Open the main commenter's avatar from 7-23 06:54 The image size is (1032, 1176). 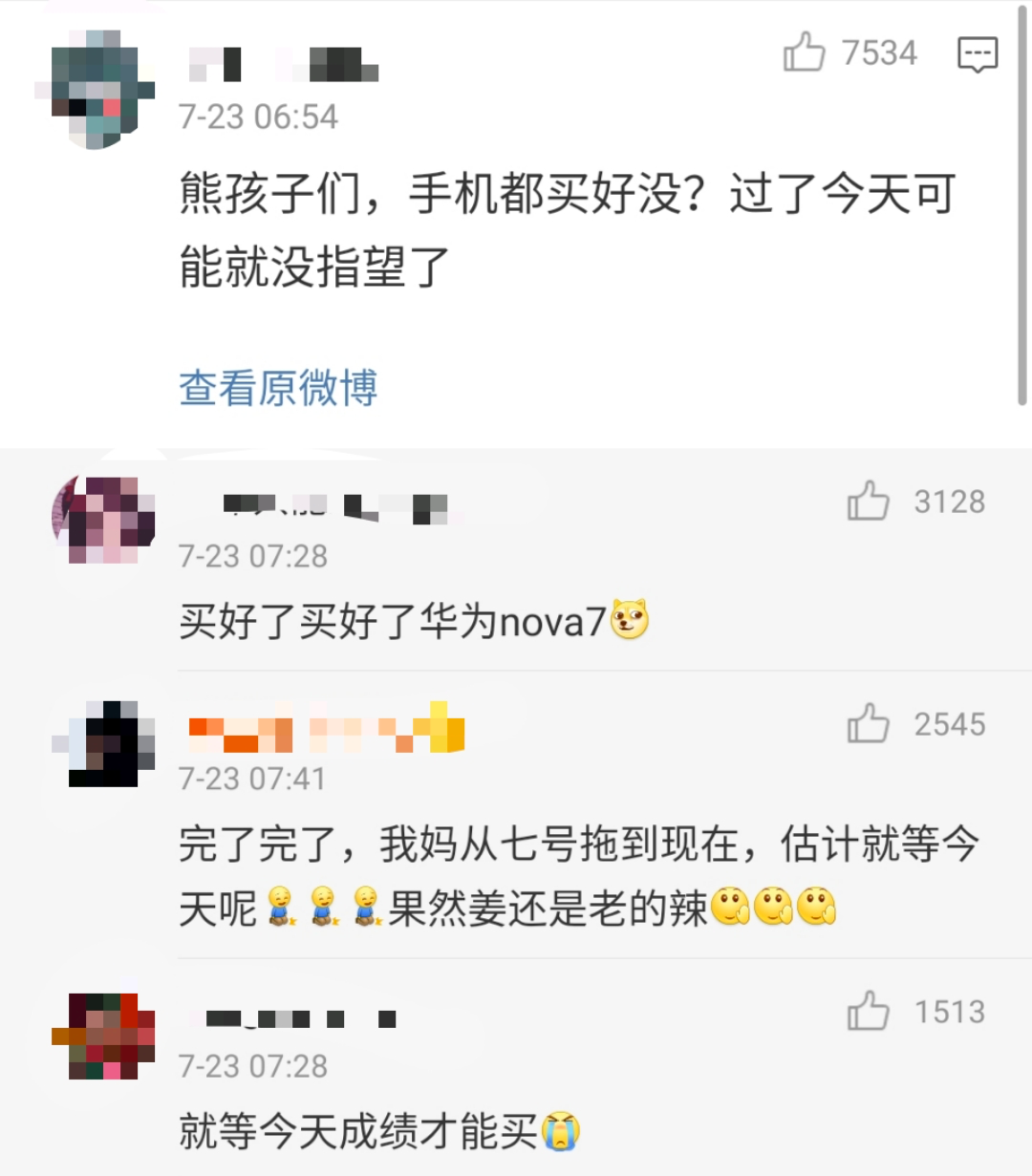[102, 89]
